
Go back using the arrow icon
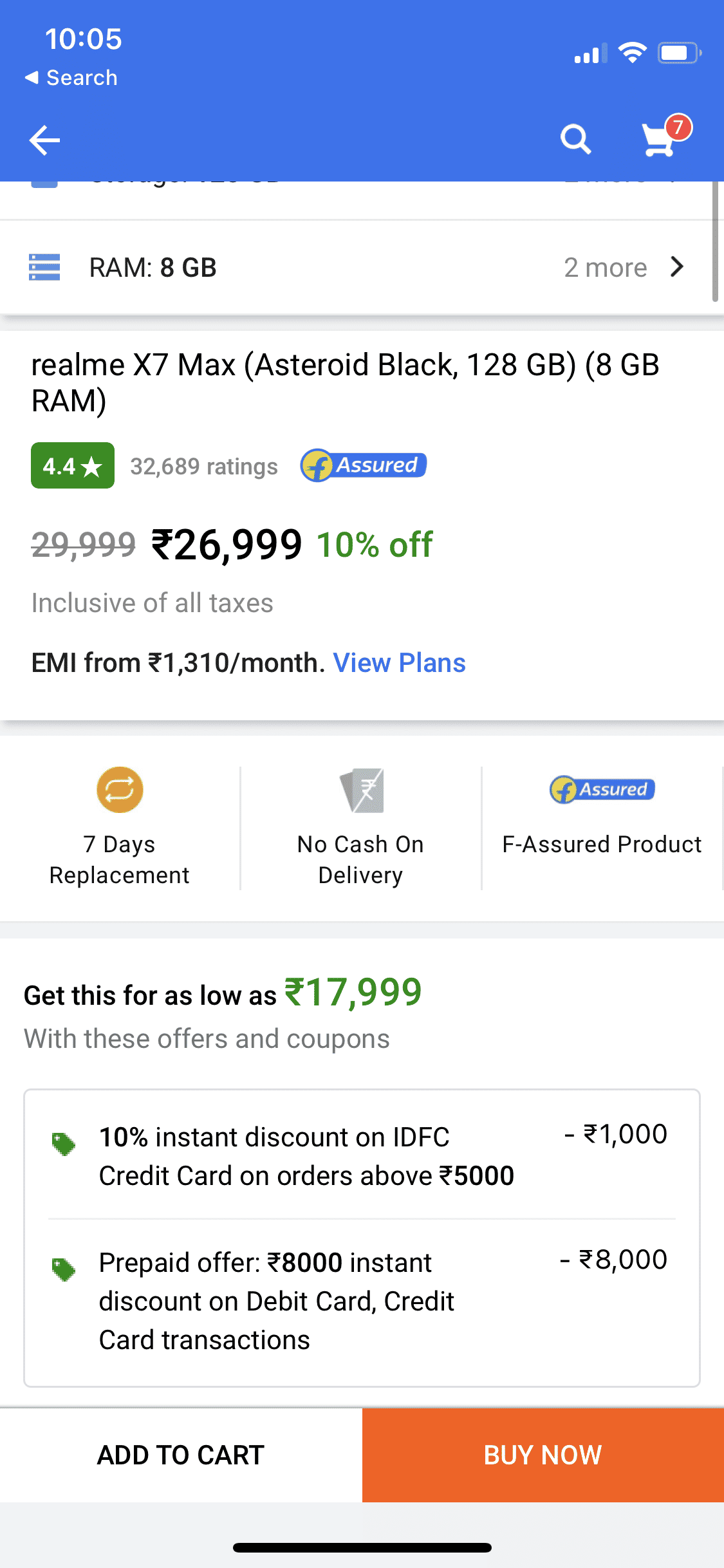point(44,140)
